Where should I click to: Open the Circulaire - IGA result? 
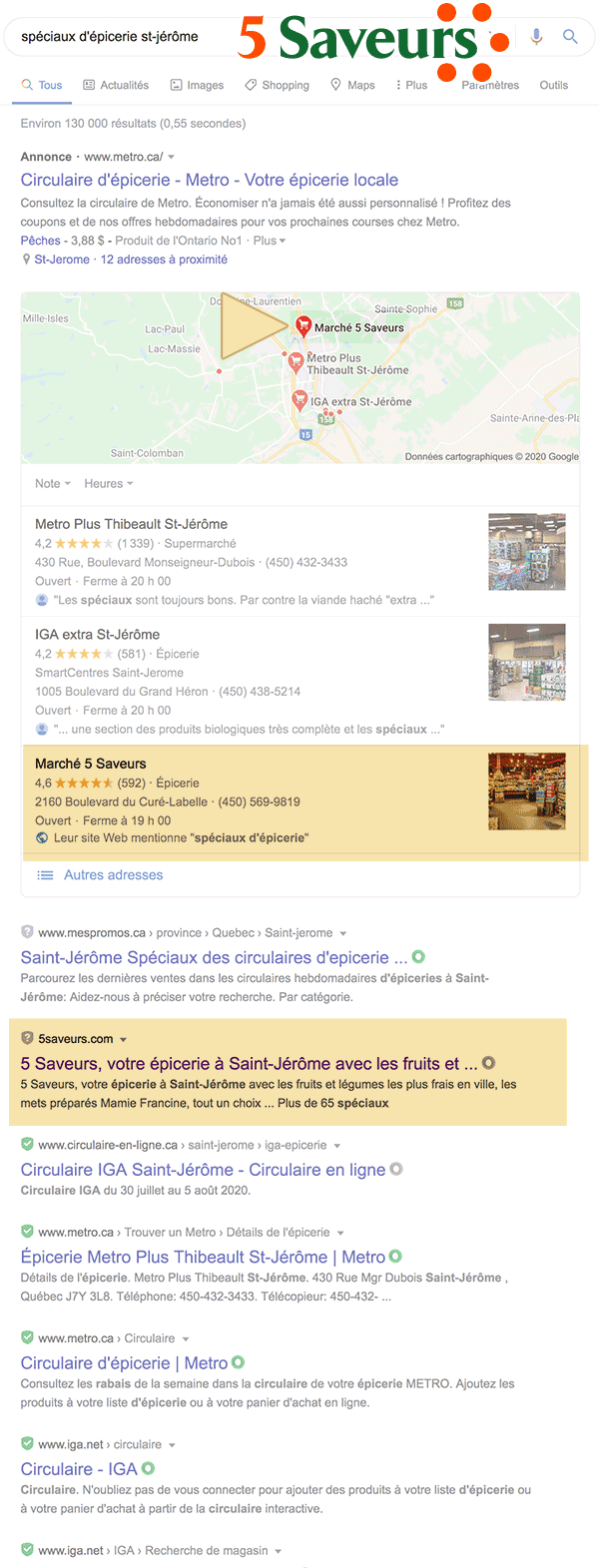(79, 1469)
